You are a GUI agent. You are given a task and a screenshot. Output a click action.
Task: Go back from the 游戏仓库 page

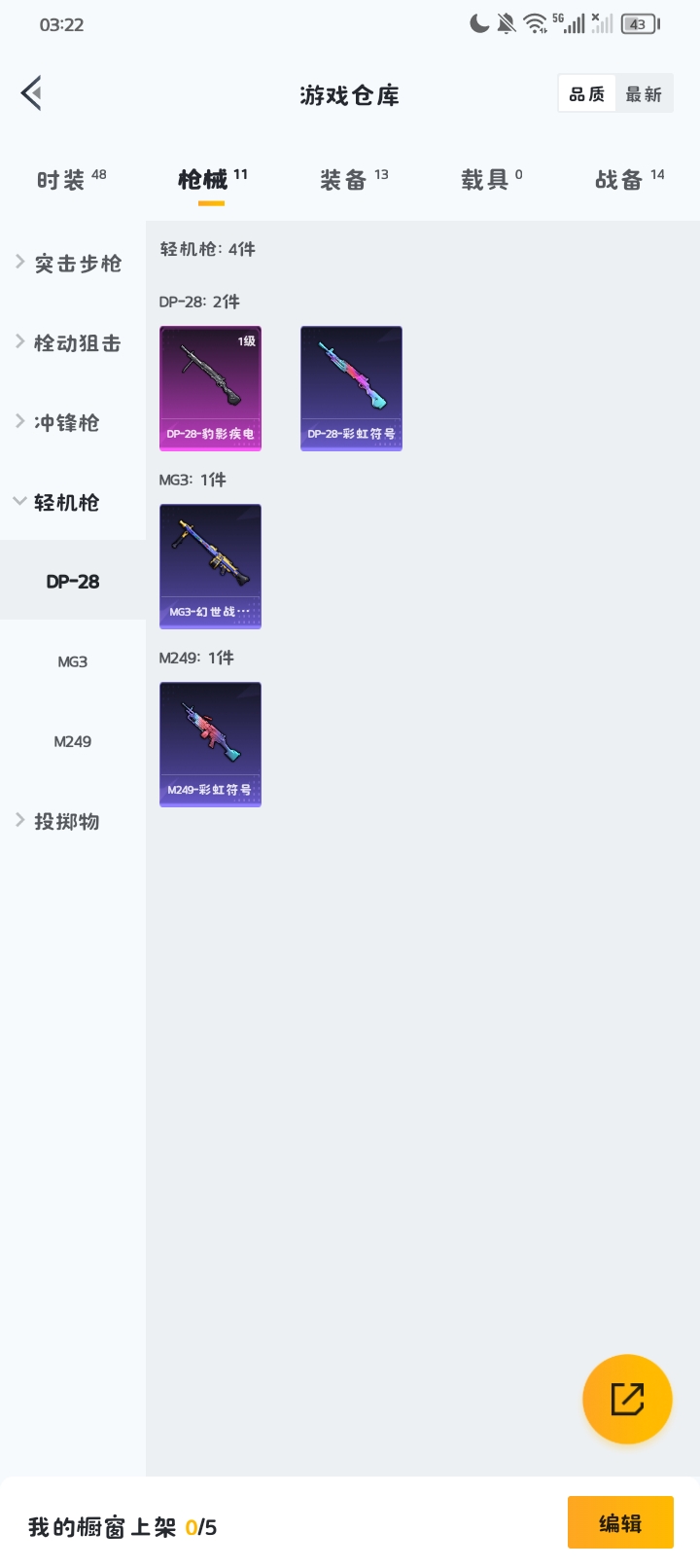[x=31, y=93]
